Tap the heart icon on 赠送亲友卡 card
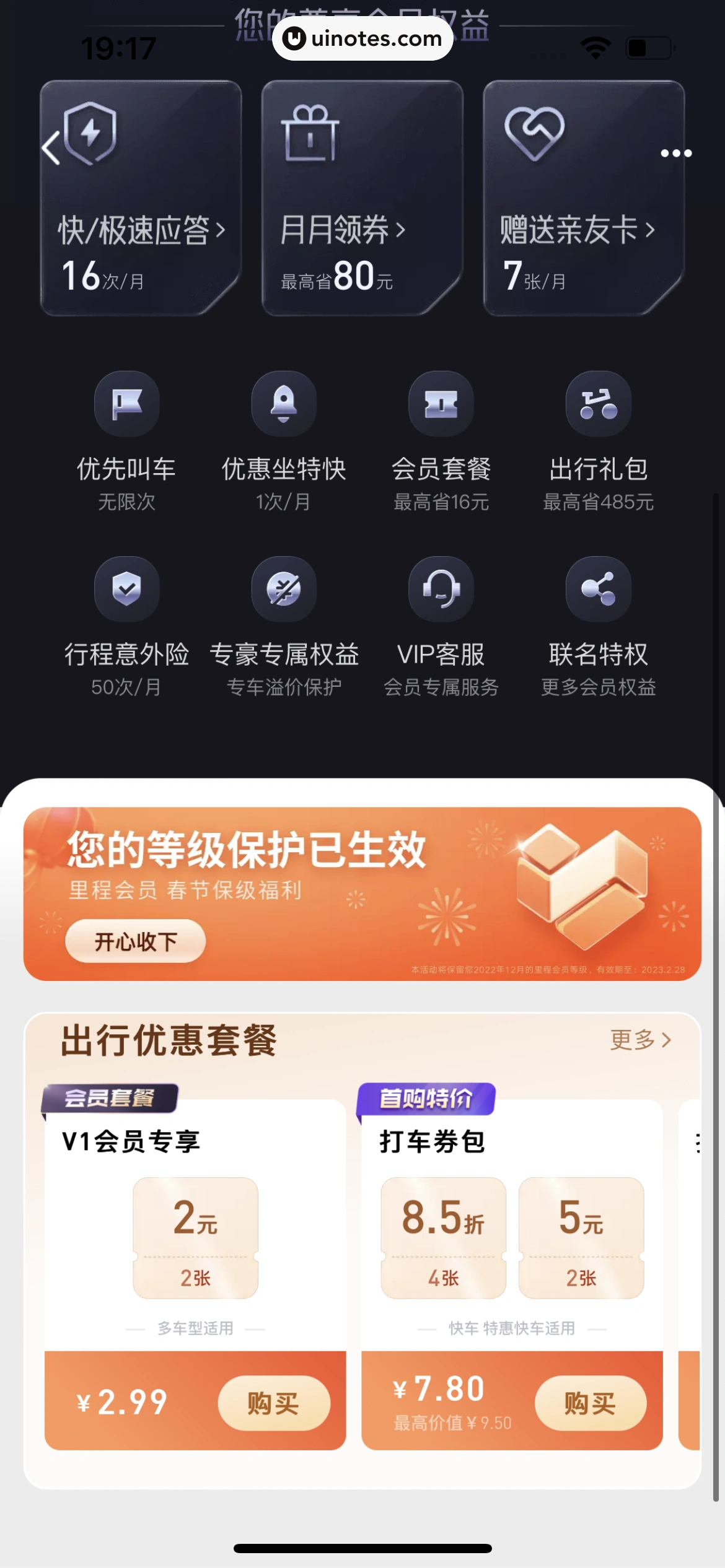Image resolution: width=725 pixels, height=1568 pixels. coord(535,133)
